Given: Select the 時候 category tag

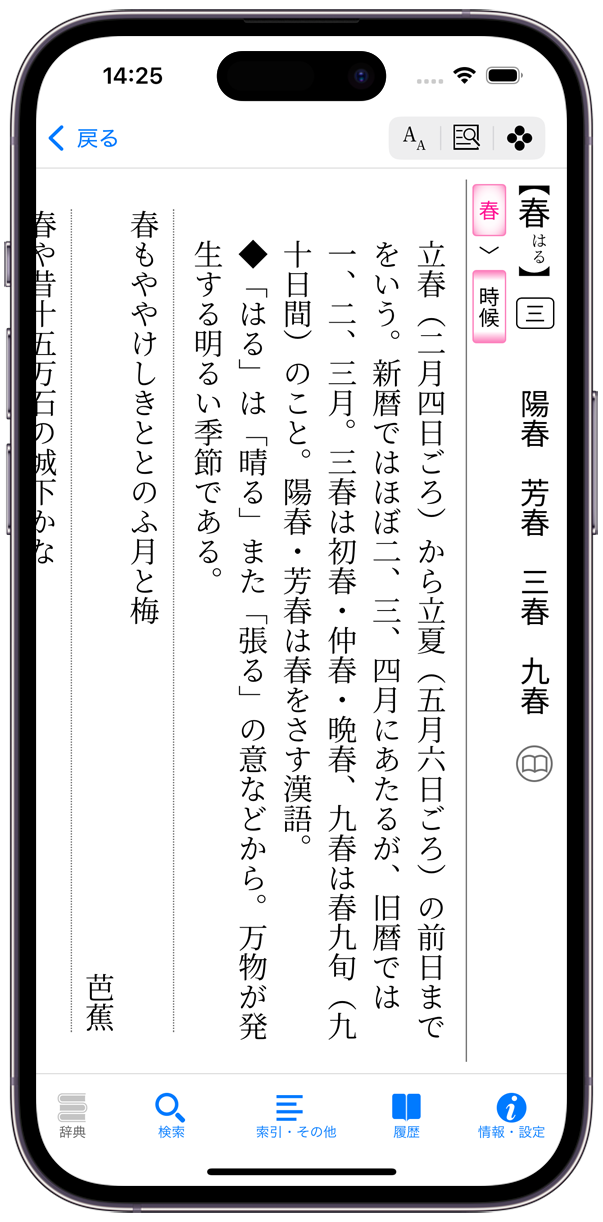Looking at the screenshot, I should pyautogui.click(x=489, y=307).
